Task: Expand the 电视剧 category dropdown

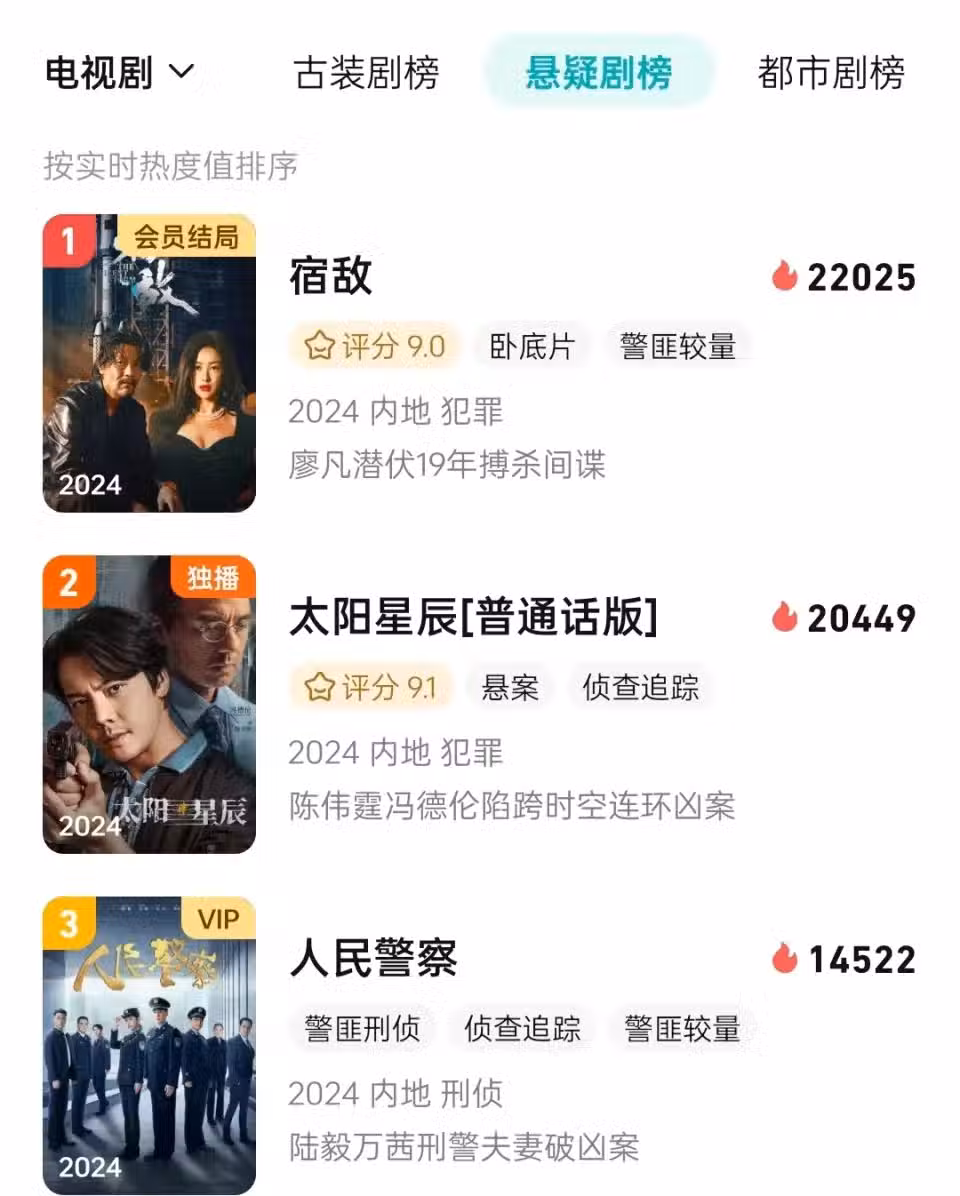Action: click(x=120, y=73)
